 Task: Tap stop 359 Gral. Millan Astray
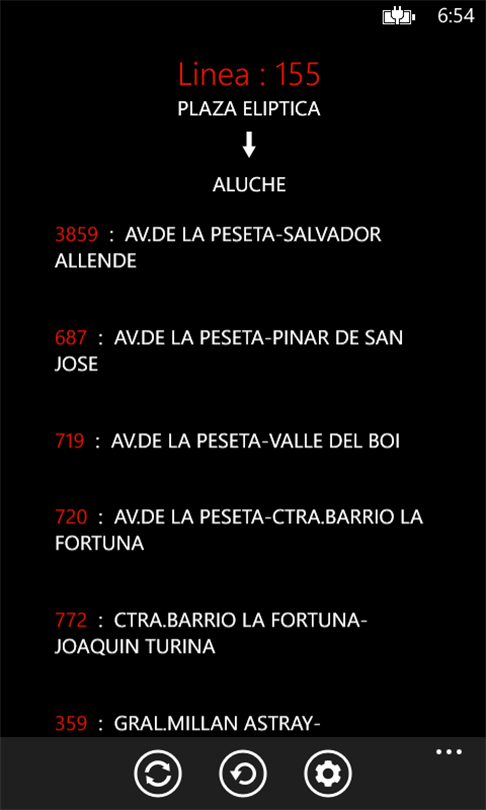click(188, 723)
